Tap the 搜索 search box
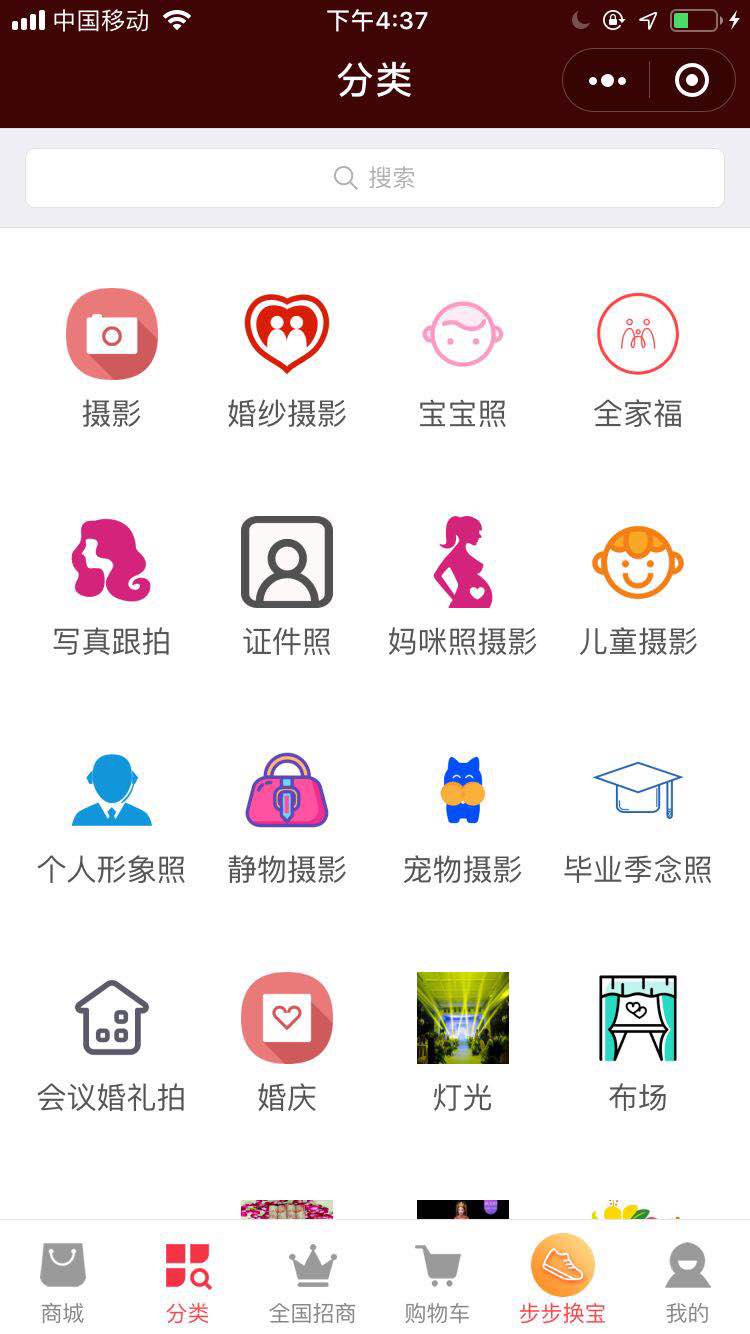This screenshot has width=750, height=1334. [x=375, y=178]
